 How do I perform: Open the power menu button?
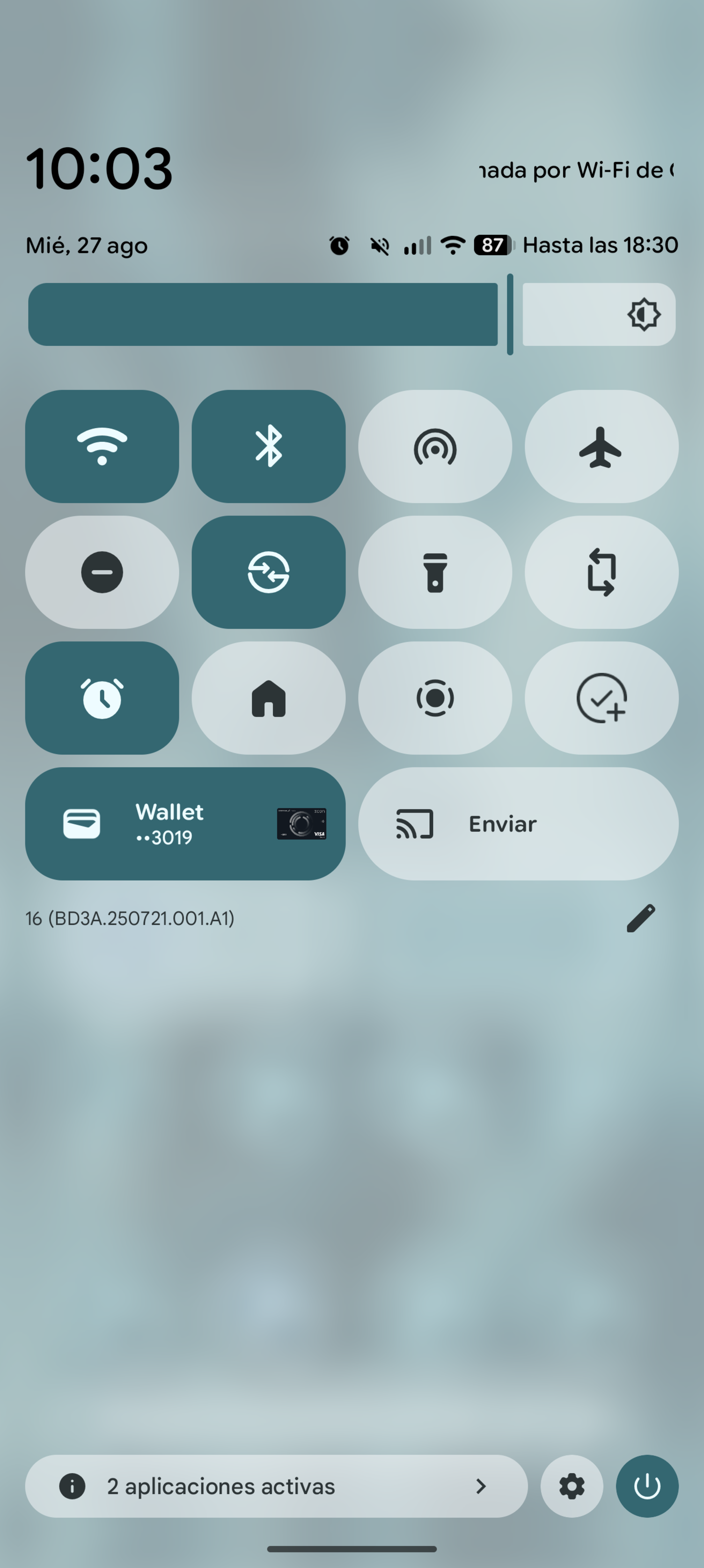click(x=647, y=1486)
